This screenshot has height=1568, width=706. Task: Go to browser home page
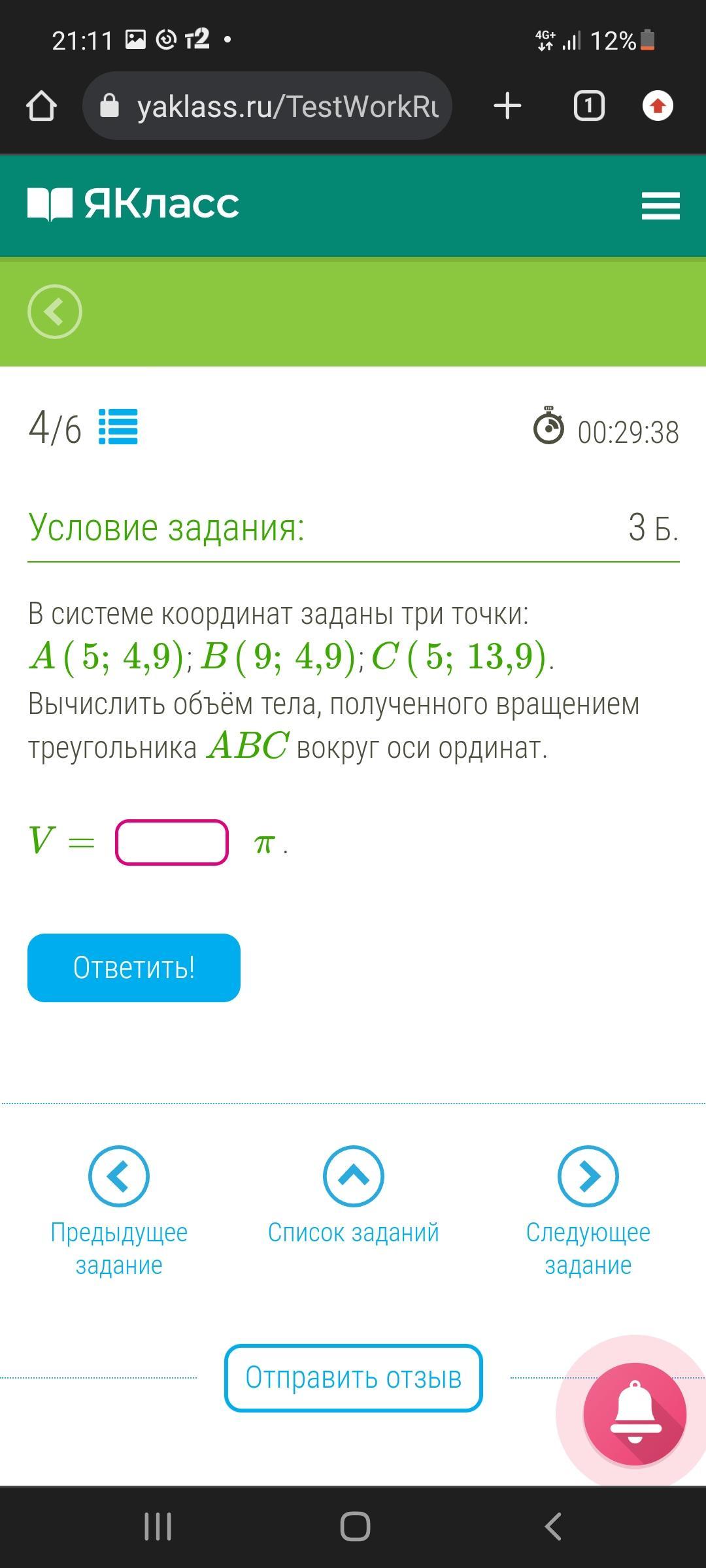[41, 106]
